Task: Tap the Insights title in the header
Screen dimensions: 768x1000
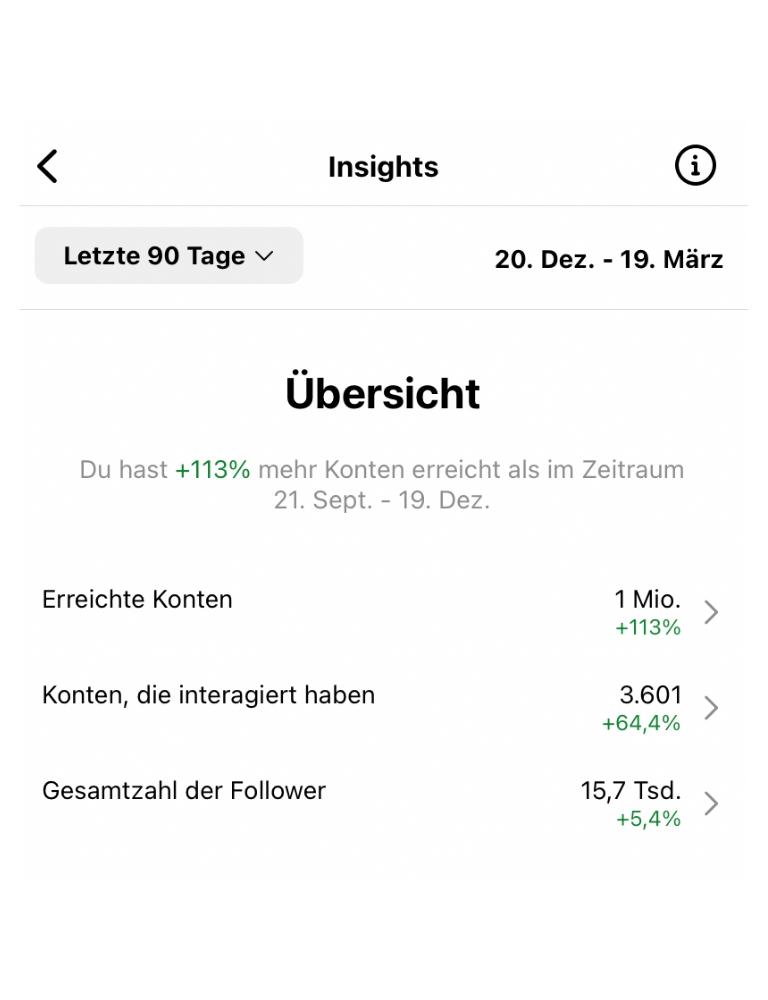Action: click(x=383, y=167)
